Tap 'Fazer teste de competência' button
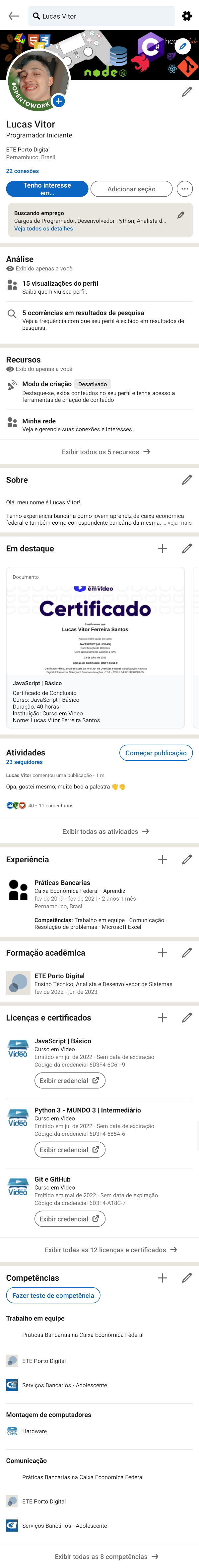The height and width of the screenshot is (1568, 199). coord(53,1296)
